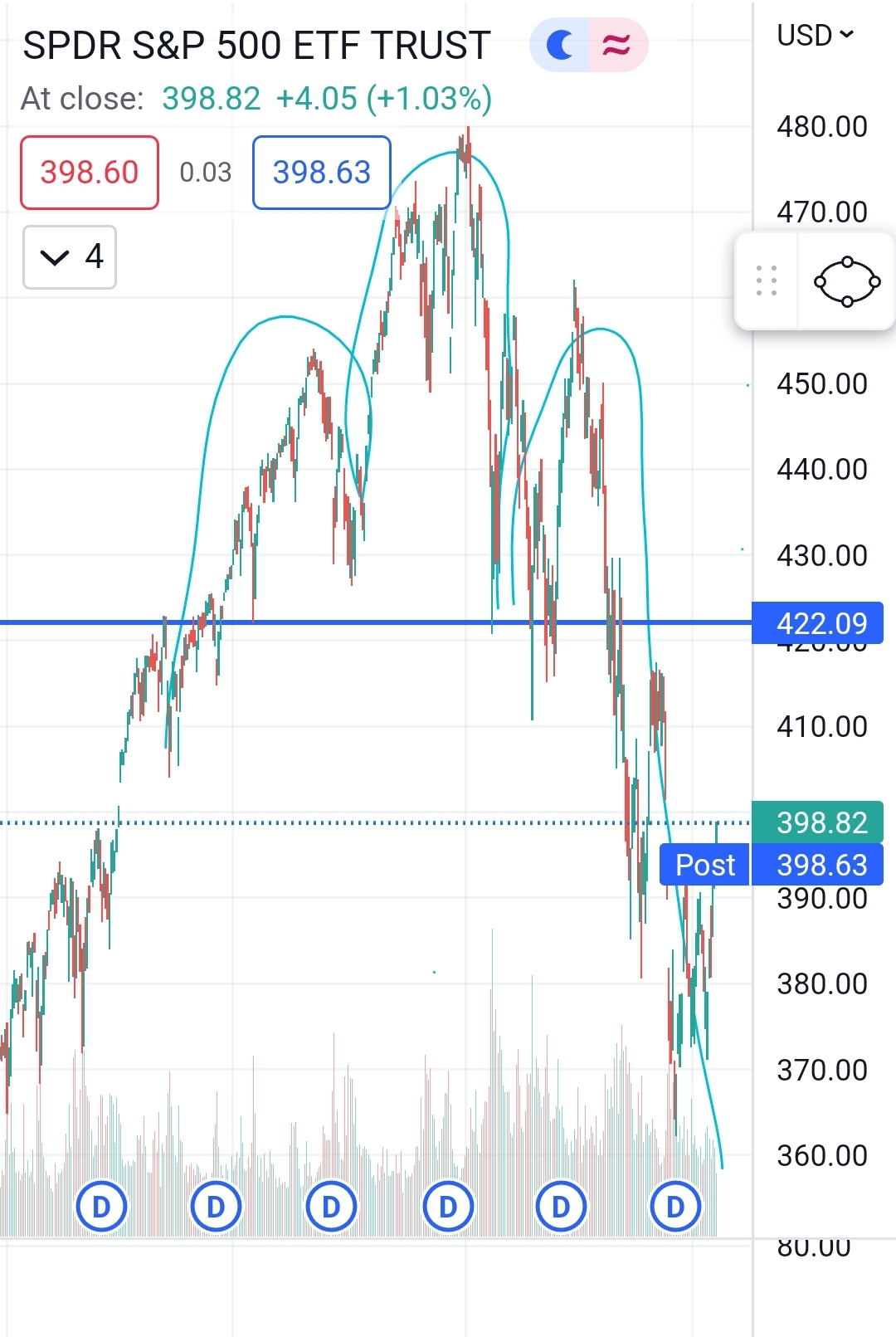Viewport: 896px width, 1337px height.
Task: Open the USD currency dropdown
Action: (815, 36)
